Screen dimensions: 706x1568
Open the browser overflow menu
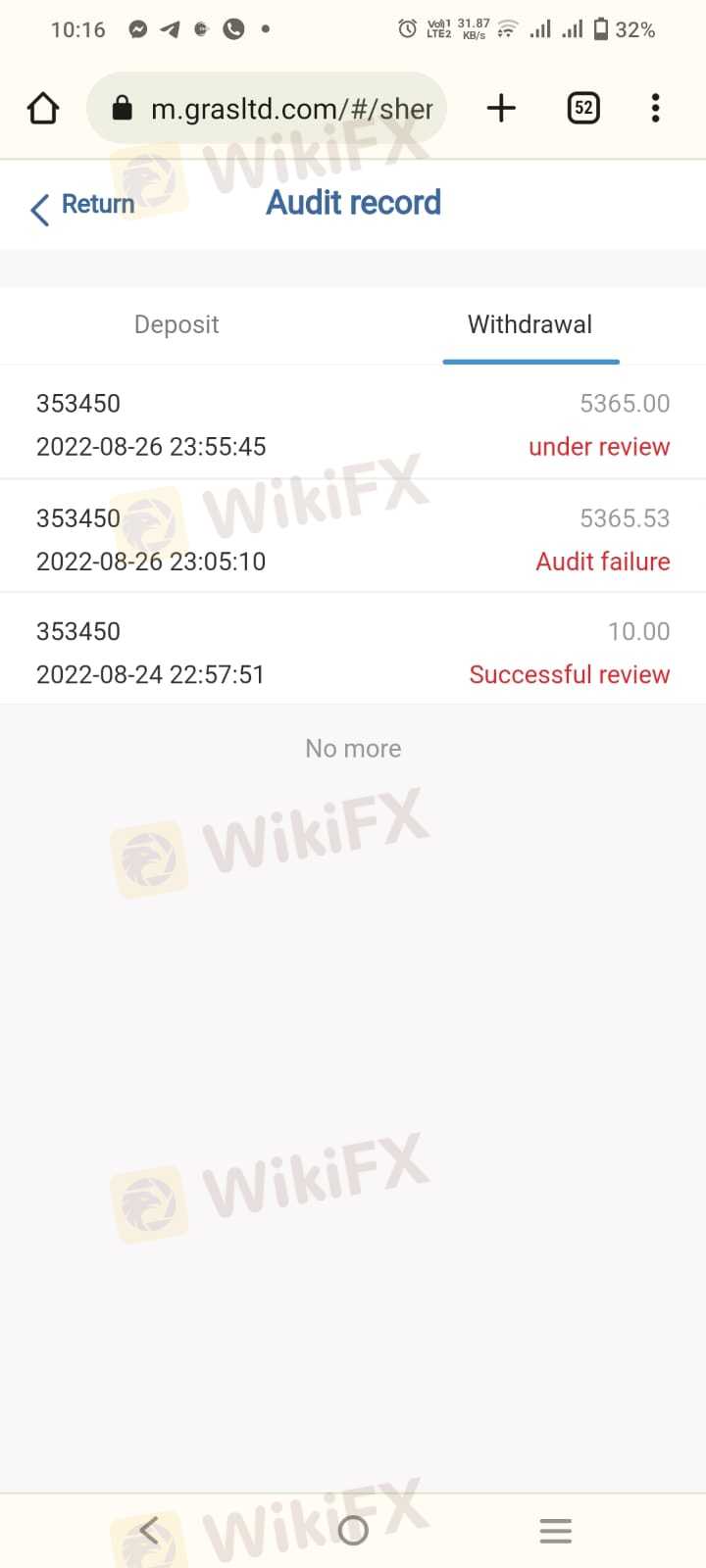(655, 108)
